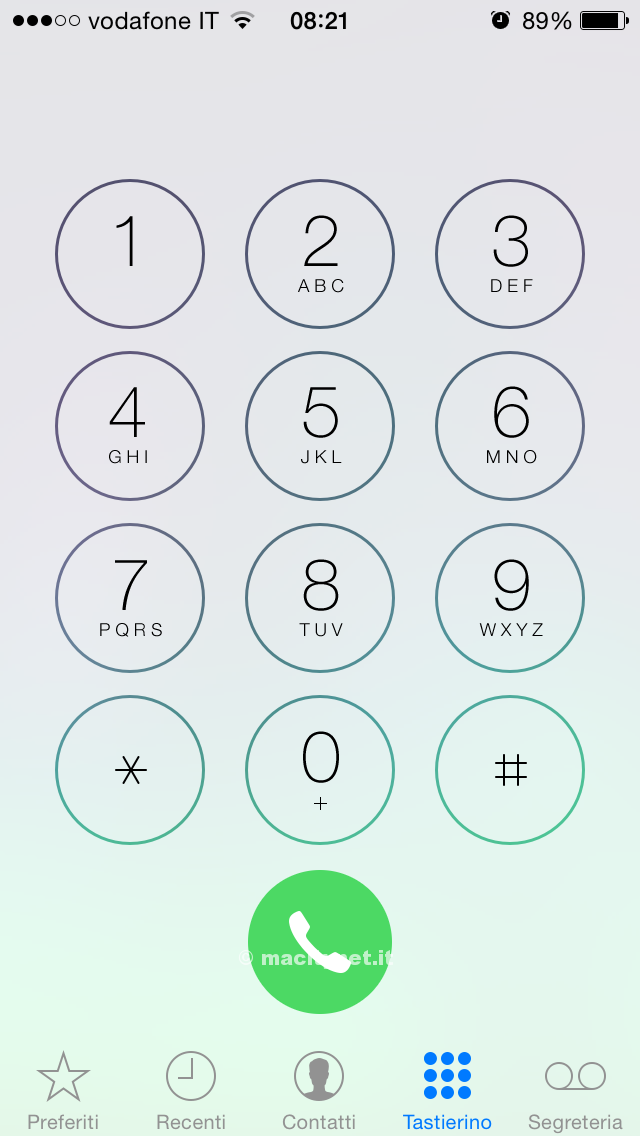The height and width of the screenshot is (1136, 640).
Task: Tap the 2 ABC key
Action: pos(320,254)
